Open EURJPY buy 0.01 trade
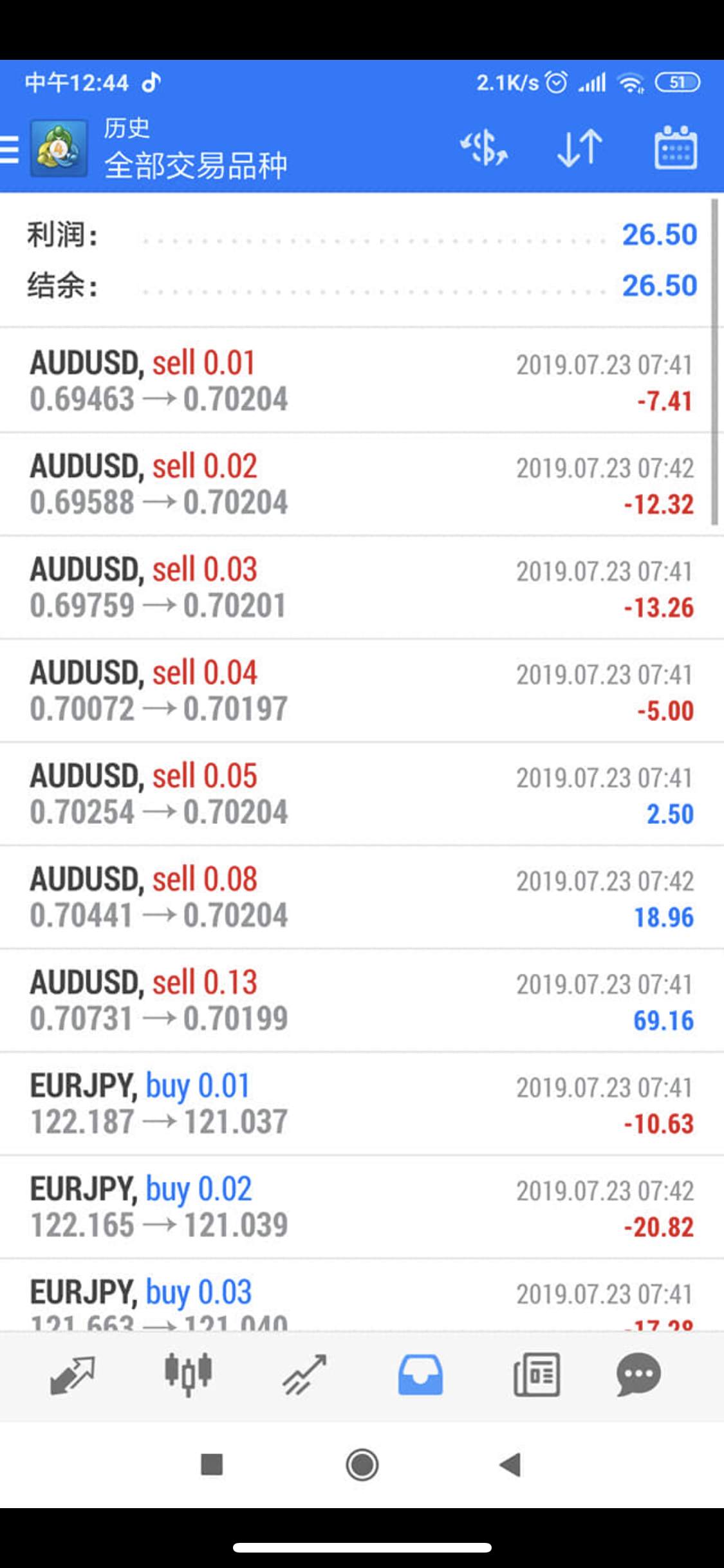The image size is (724, 1568). (362, 1104)
